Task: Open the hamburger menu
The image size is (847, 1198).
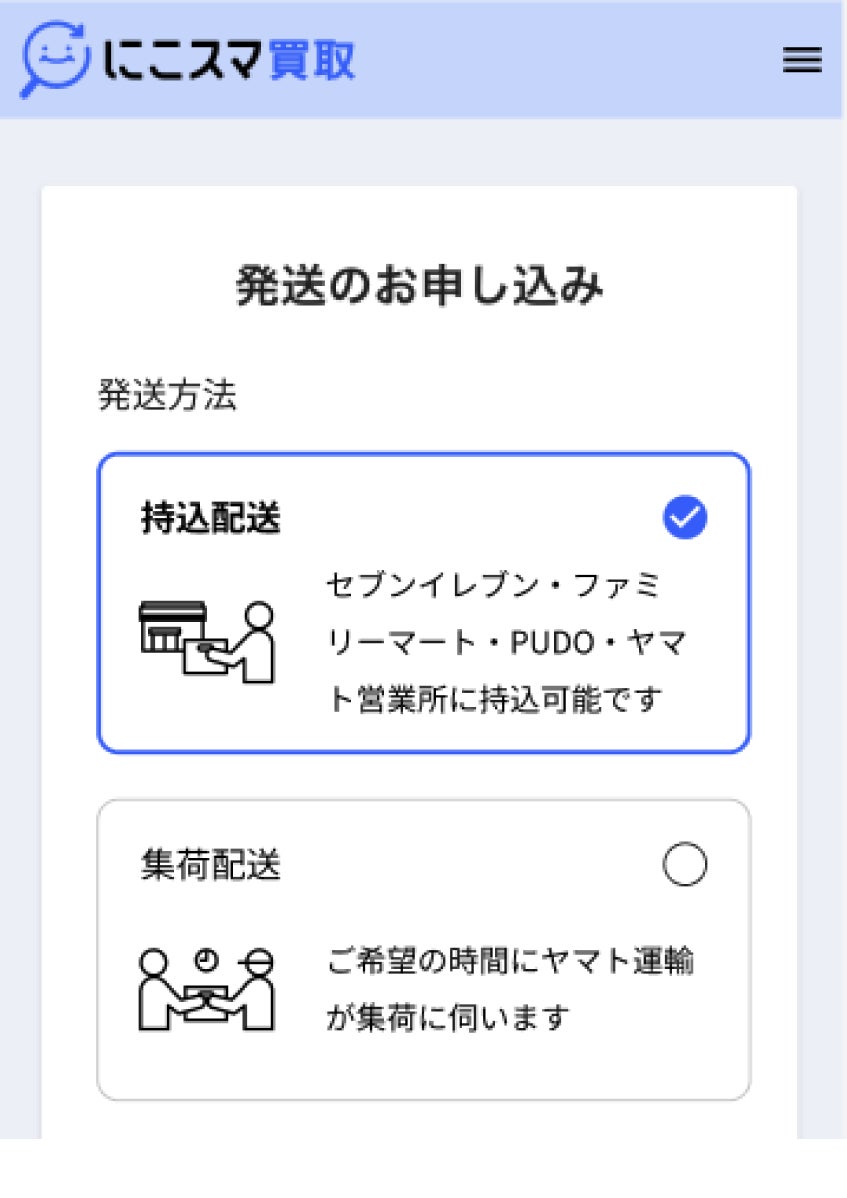Action: click(x=802, y=61)
